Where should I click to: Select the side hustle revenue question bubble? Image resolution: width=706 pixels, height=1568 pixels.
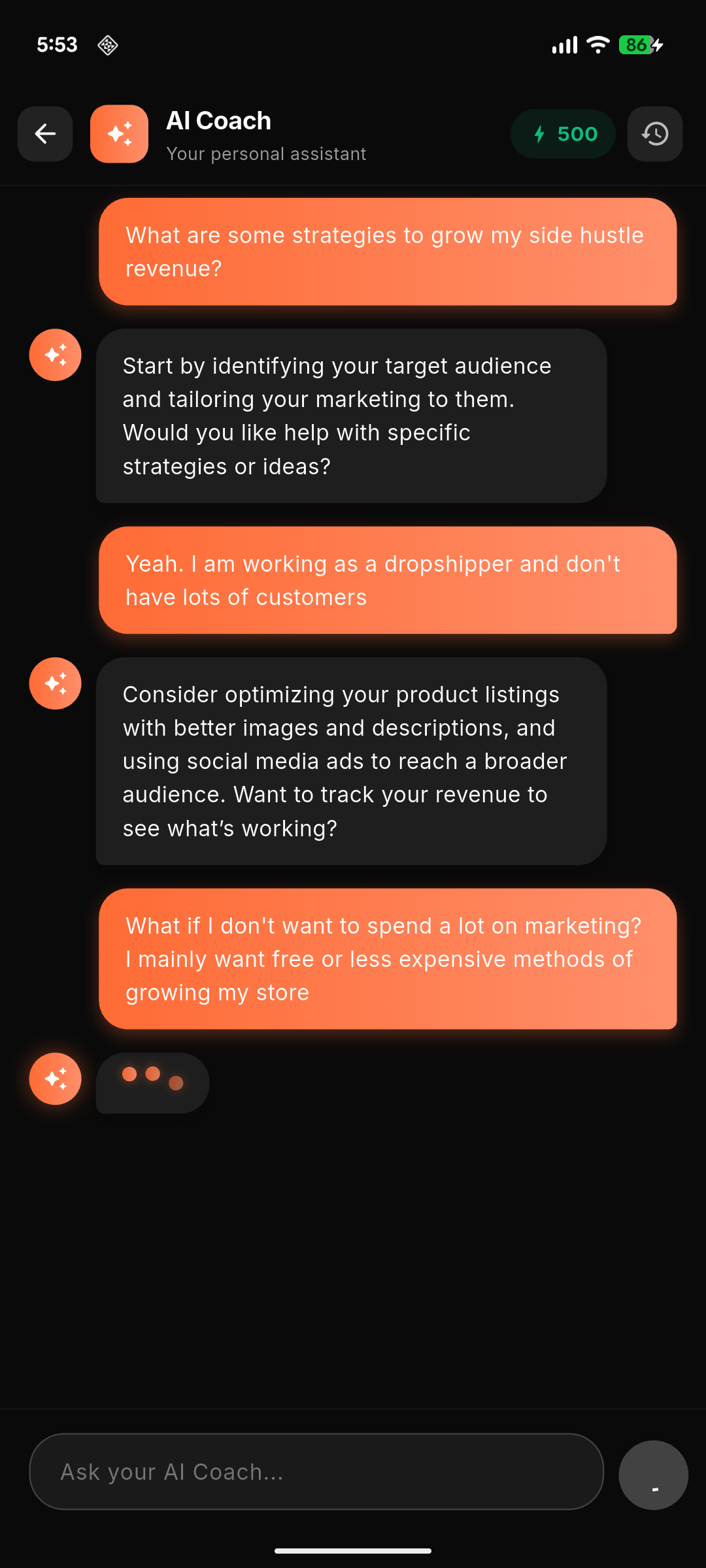389,251
